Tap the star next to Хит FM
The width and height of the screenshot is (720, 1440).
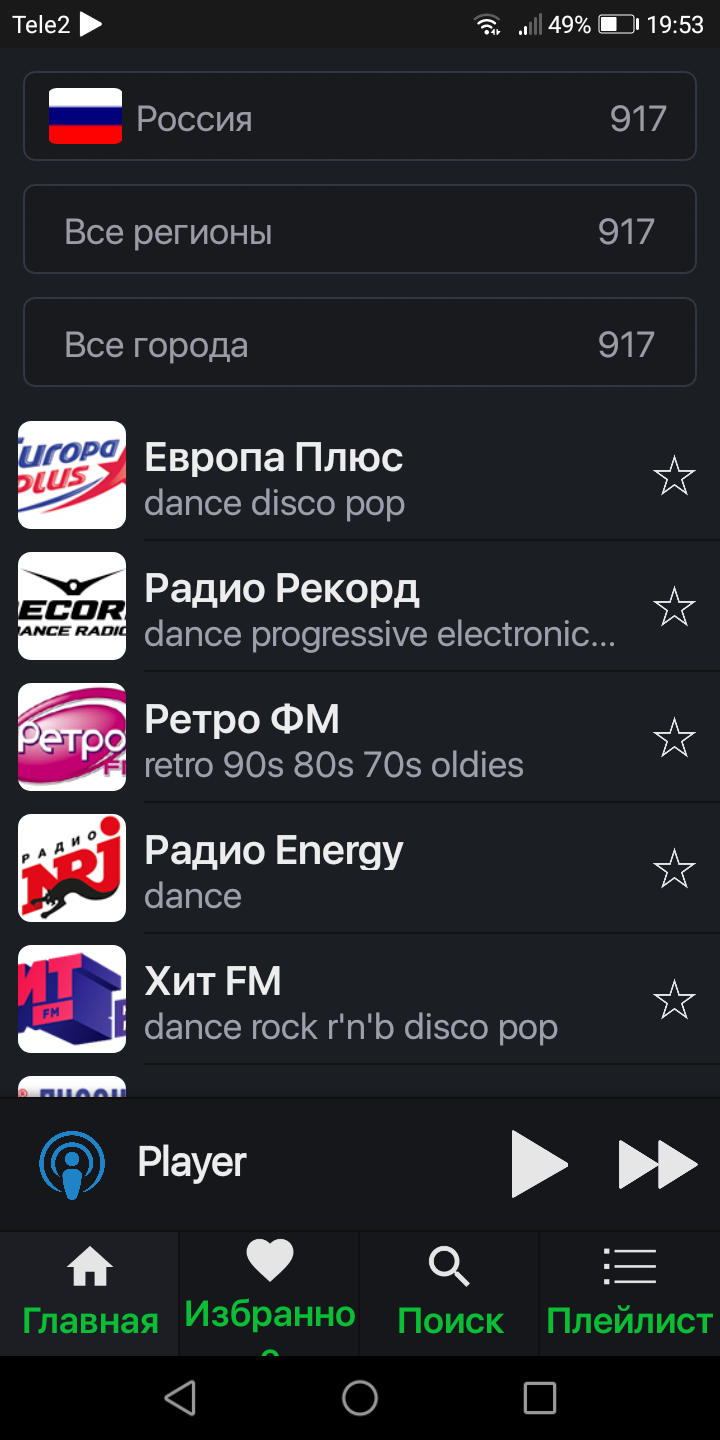pos(674,1000)
